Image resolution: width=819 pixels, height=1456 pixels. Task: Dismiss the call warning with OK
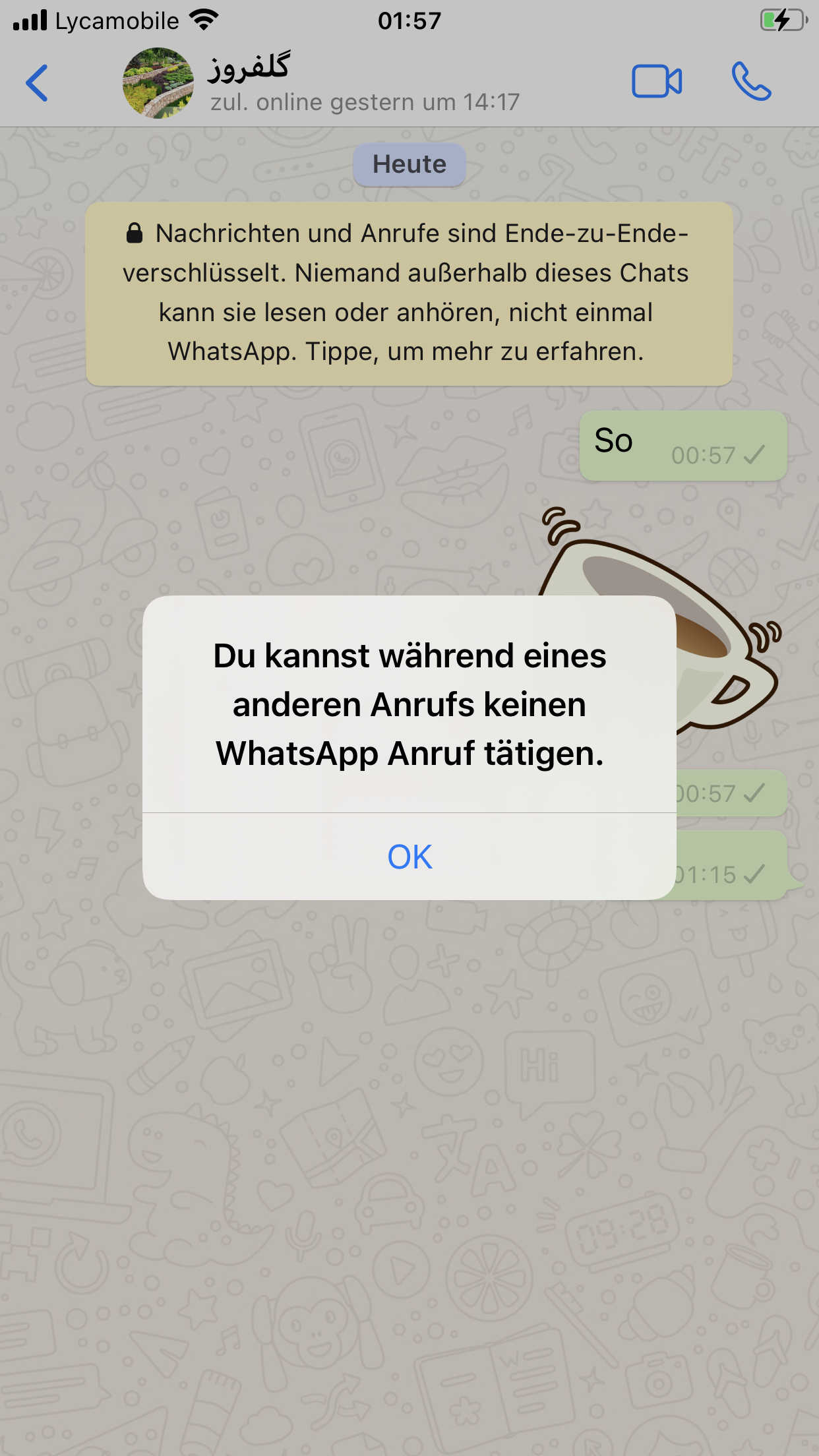tap(409, 857)
